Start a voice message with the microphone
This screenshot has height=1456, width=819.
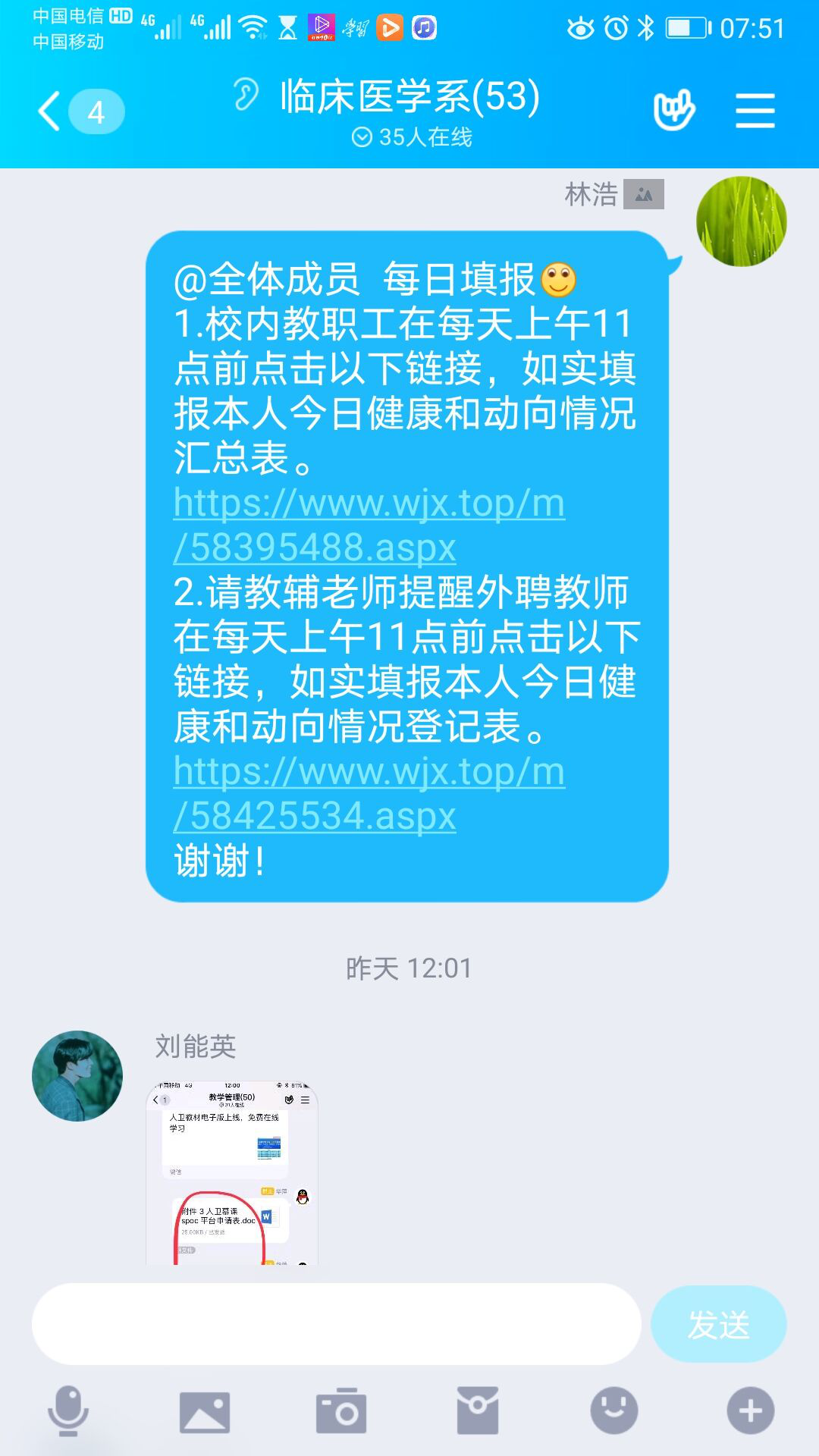pos(68,1411)
